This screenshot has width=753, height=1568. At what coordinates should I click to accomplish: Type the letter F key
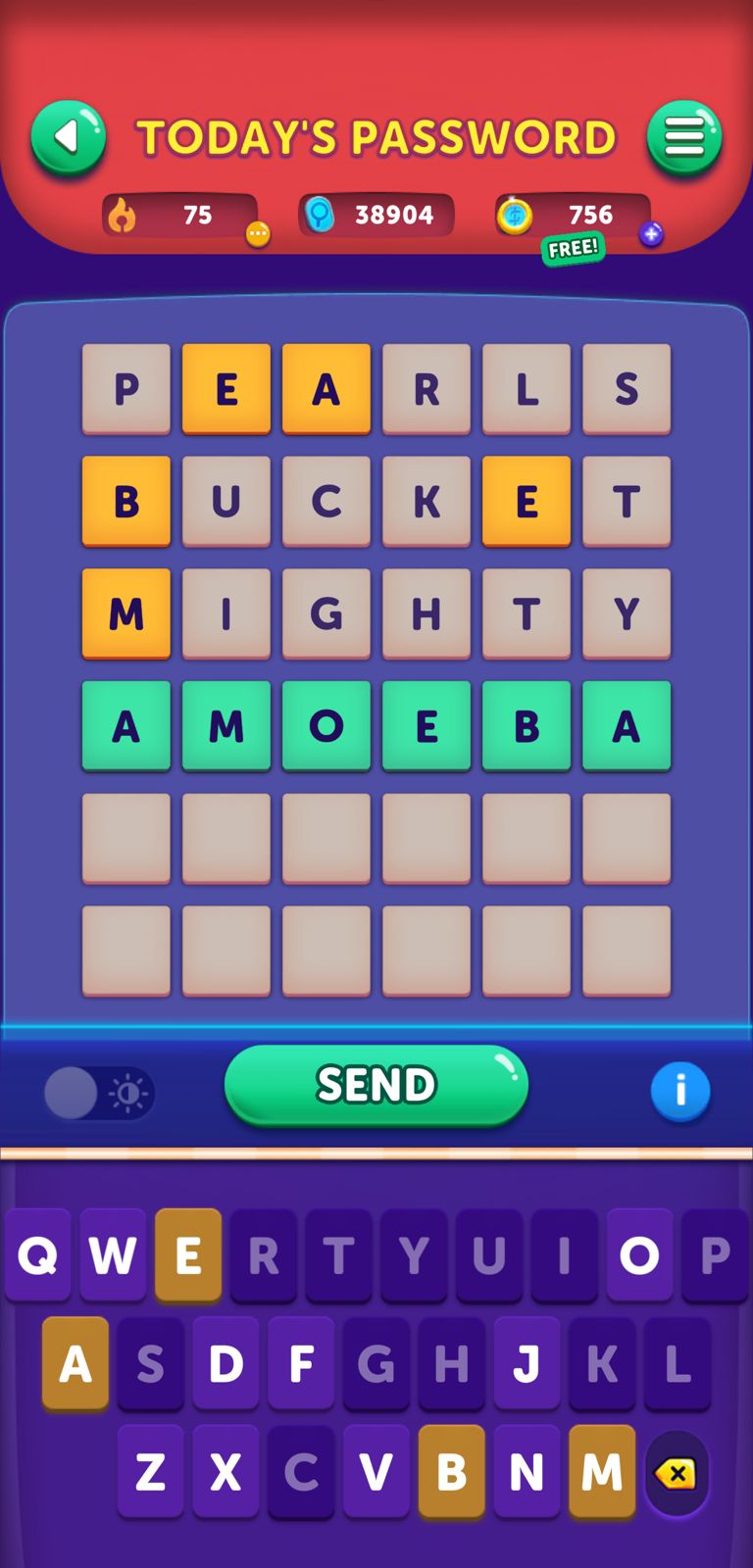(x=301, y=1363)
